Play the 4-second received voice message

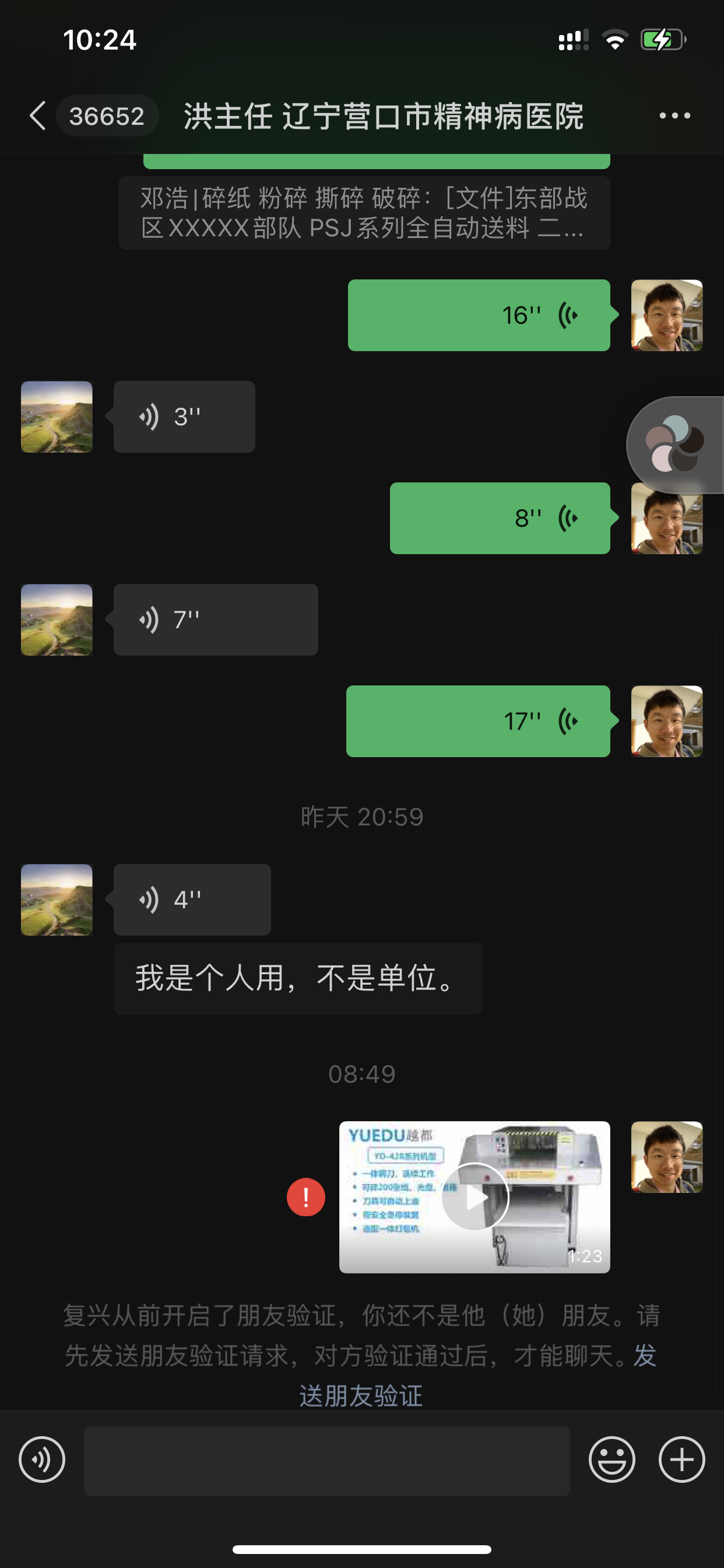(x=192, y=900)
